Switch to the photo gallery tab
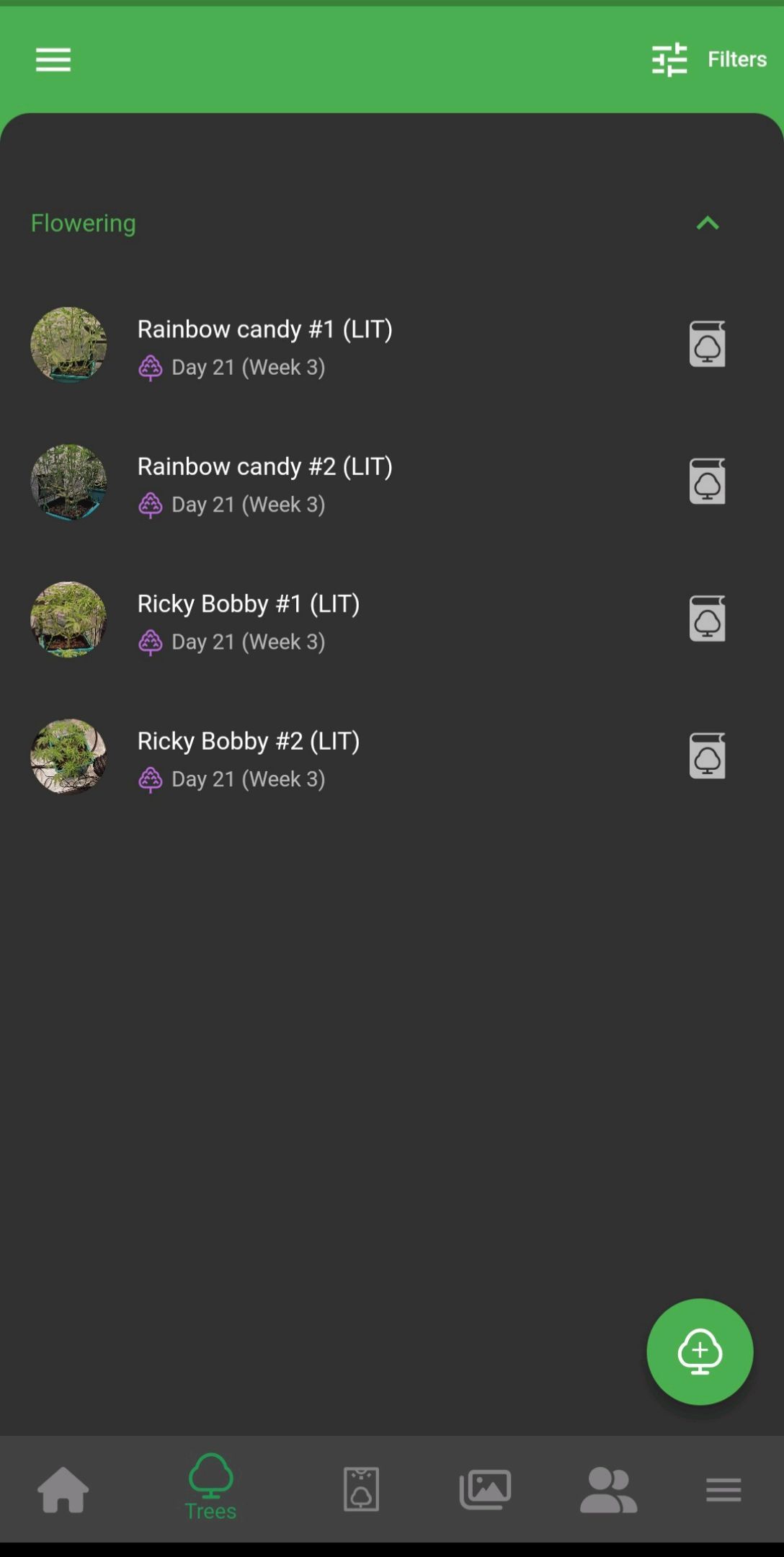The image size is (784, 1557). click(x=485, y=1489)
